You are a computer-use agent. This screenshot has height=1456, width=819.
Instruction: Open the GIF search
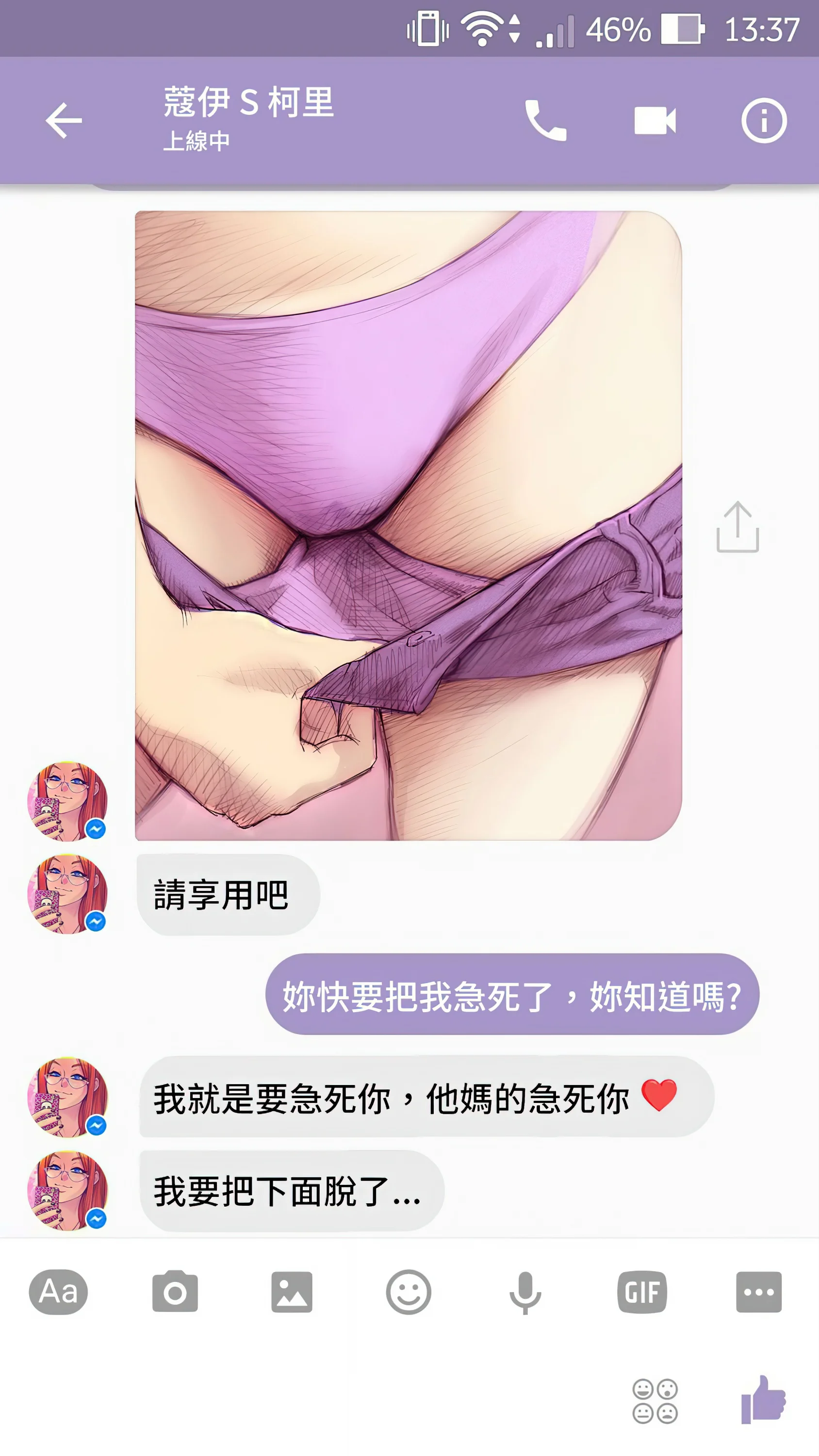click(x=642, y=1292)
